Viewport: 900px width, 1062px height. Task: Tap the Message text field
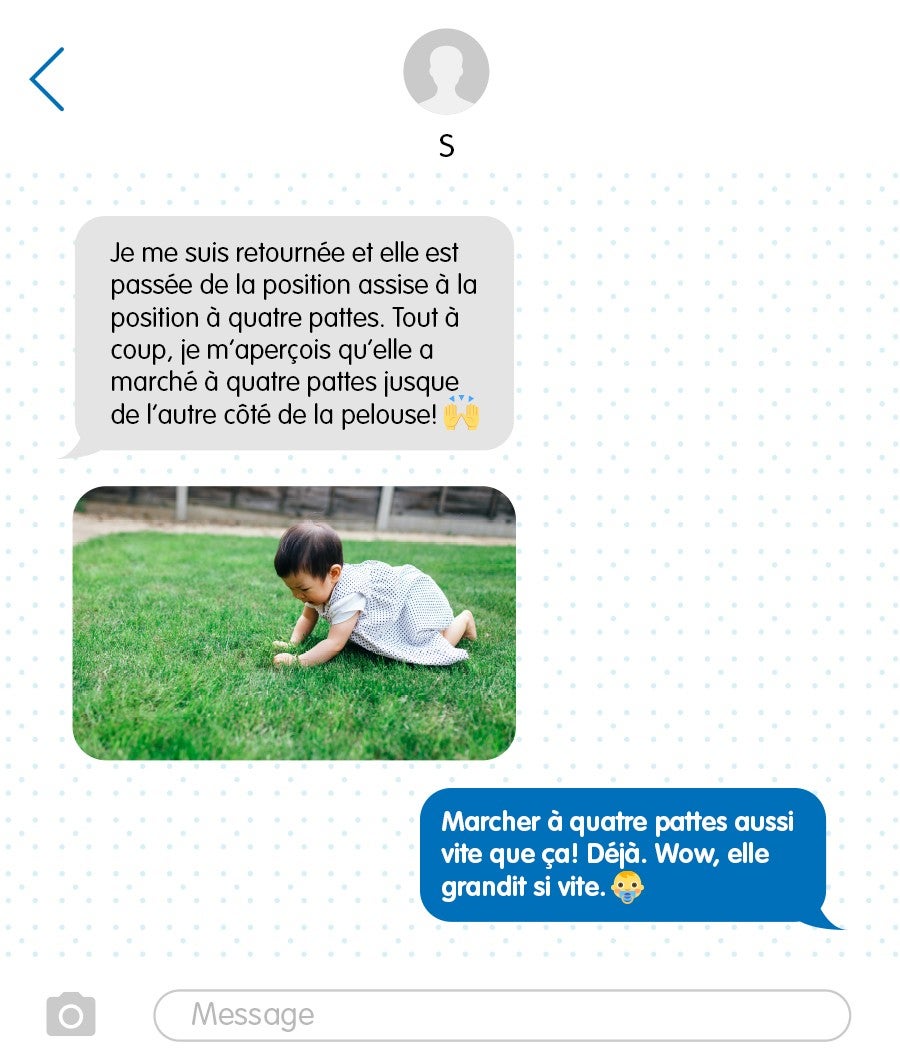[x=501, y=1016]
